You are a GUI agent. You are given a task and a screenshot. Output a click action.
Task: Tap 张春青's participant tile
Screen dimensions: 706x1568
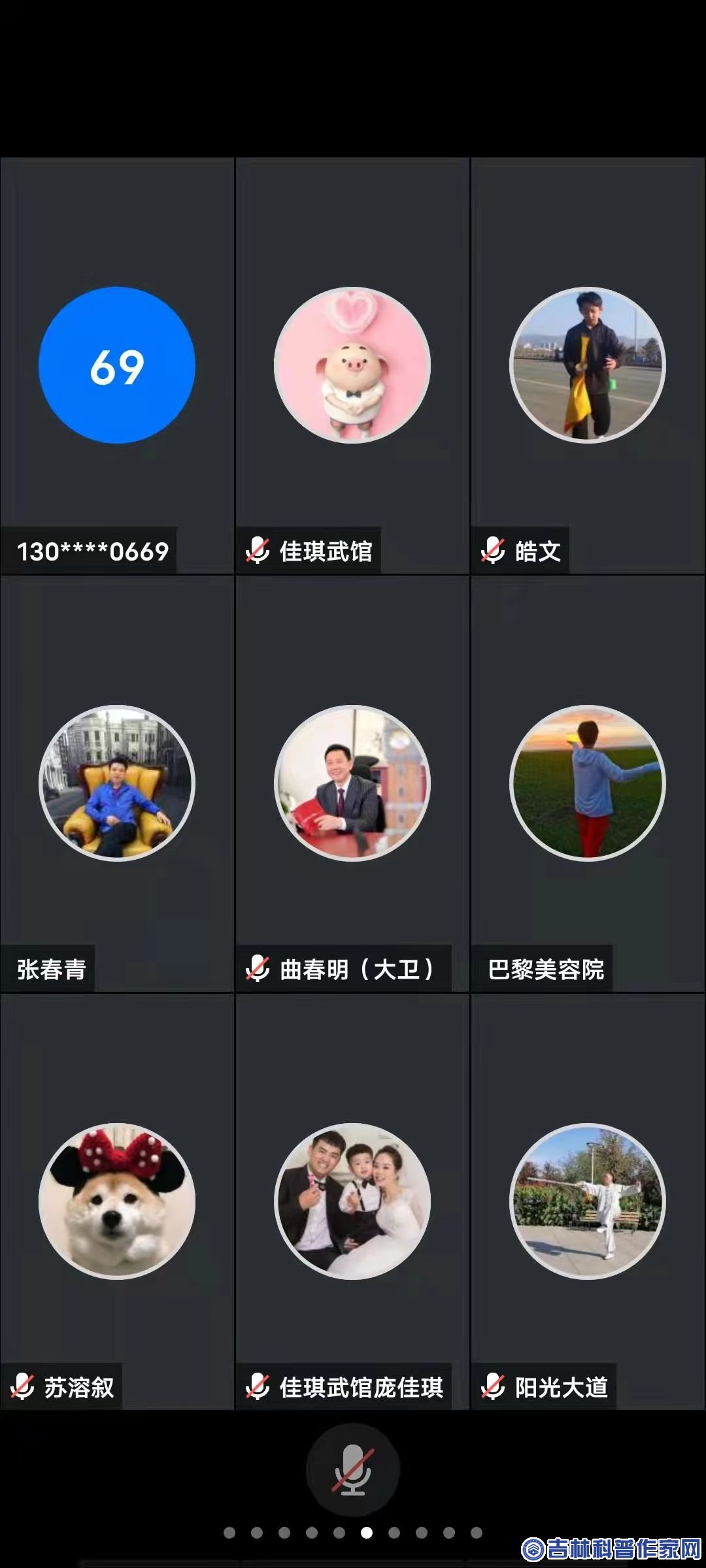(x=117, y=783)
